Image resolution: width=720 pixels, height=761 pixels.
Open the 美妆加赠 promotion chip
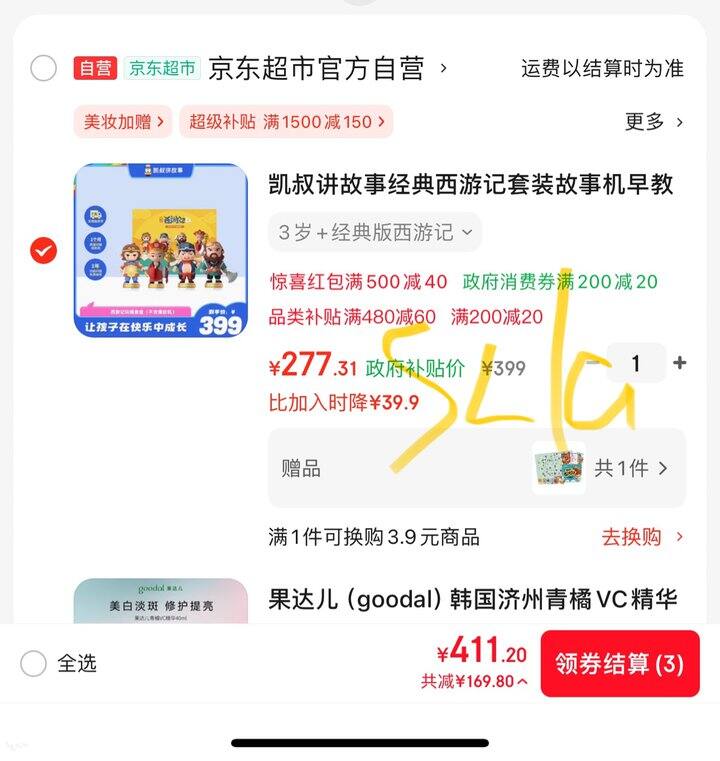(x=123, y=122)
